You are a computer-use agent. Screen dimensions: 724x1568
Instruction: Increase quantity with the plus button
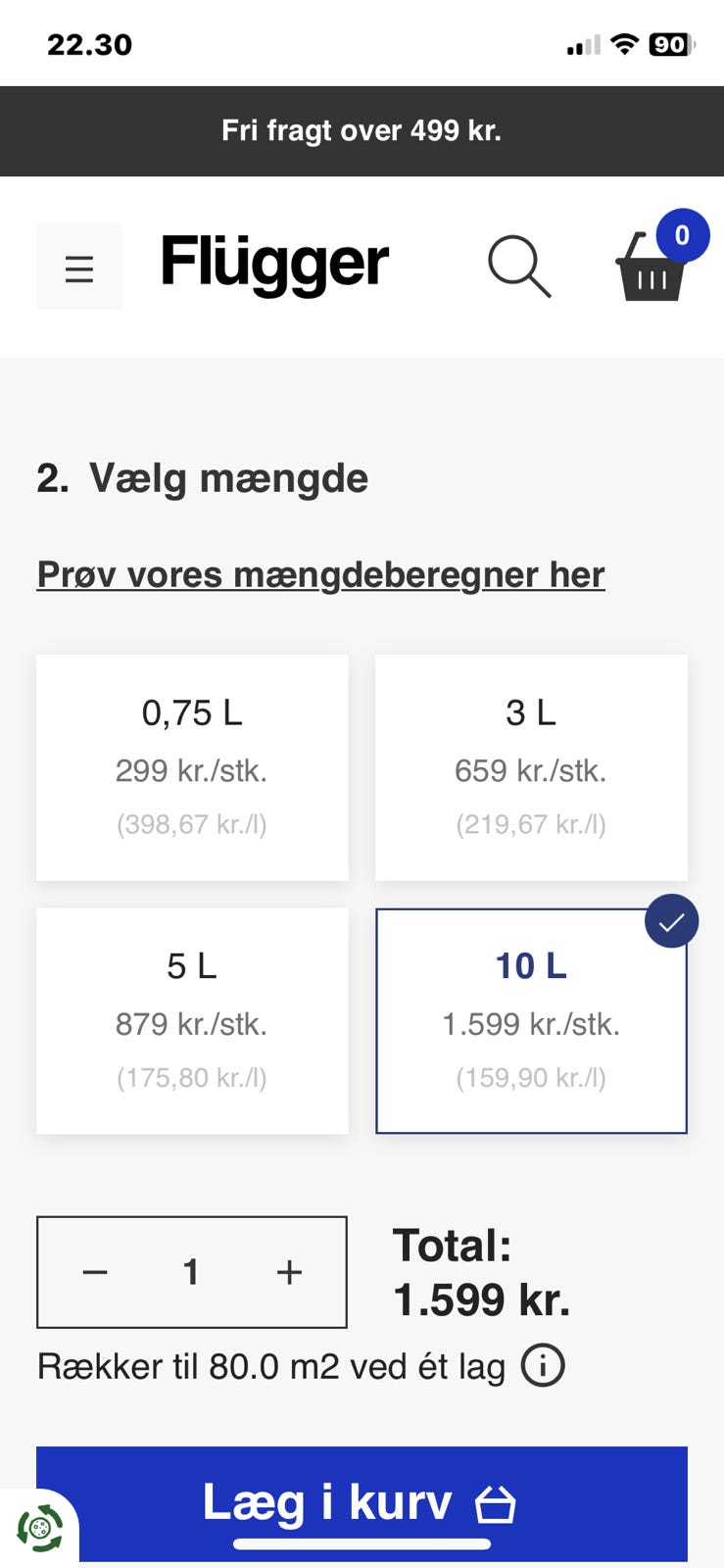tap(289, 1272)
